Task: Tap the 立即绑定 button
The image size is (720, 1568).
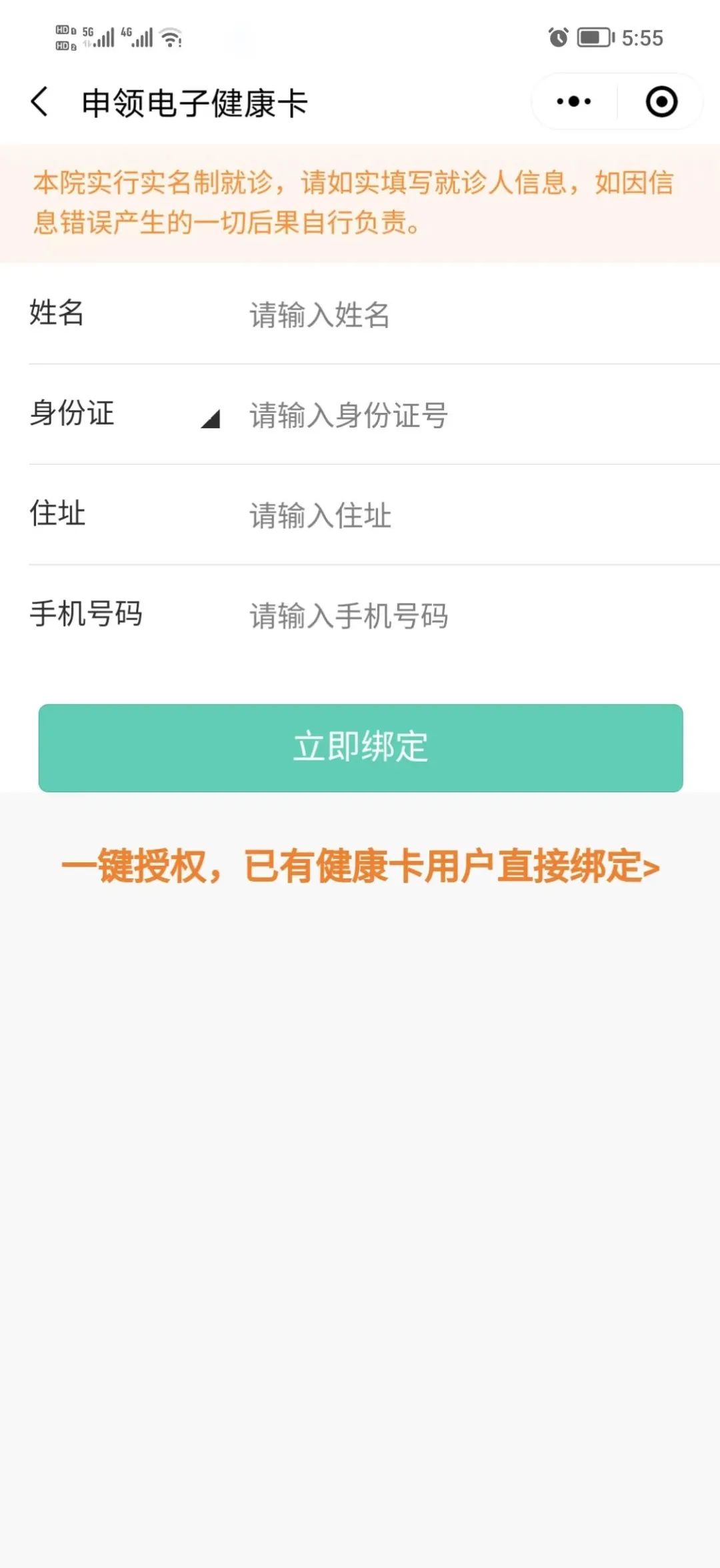Action: pyautogui.click(x=361, y=748)
